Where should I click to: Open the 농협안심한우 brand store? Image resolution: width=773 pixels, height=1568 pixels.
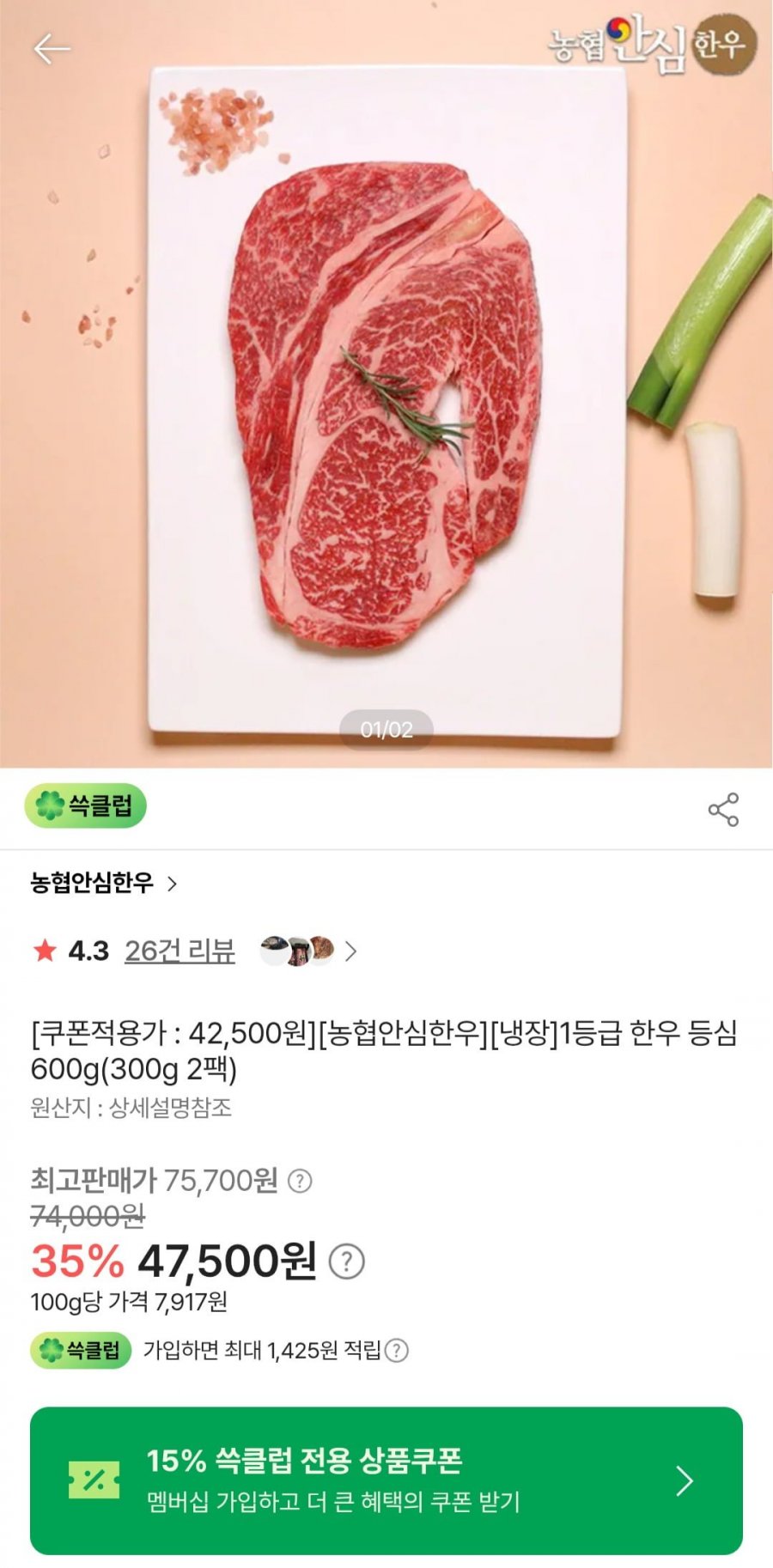click(103, 883)
